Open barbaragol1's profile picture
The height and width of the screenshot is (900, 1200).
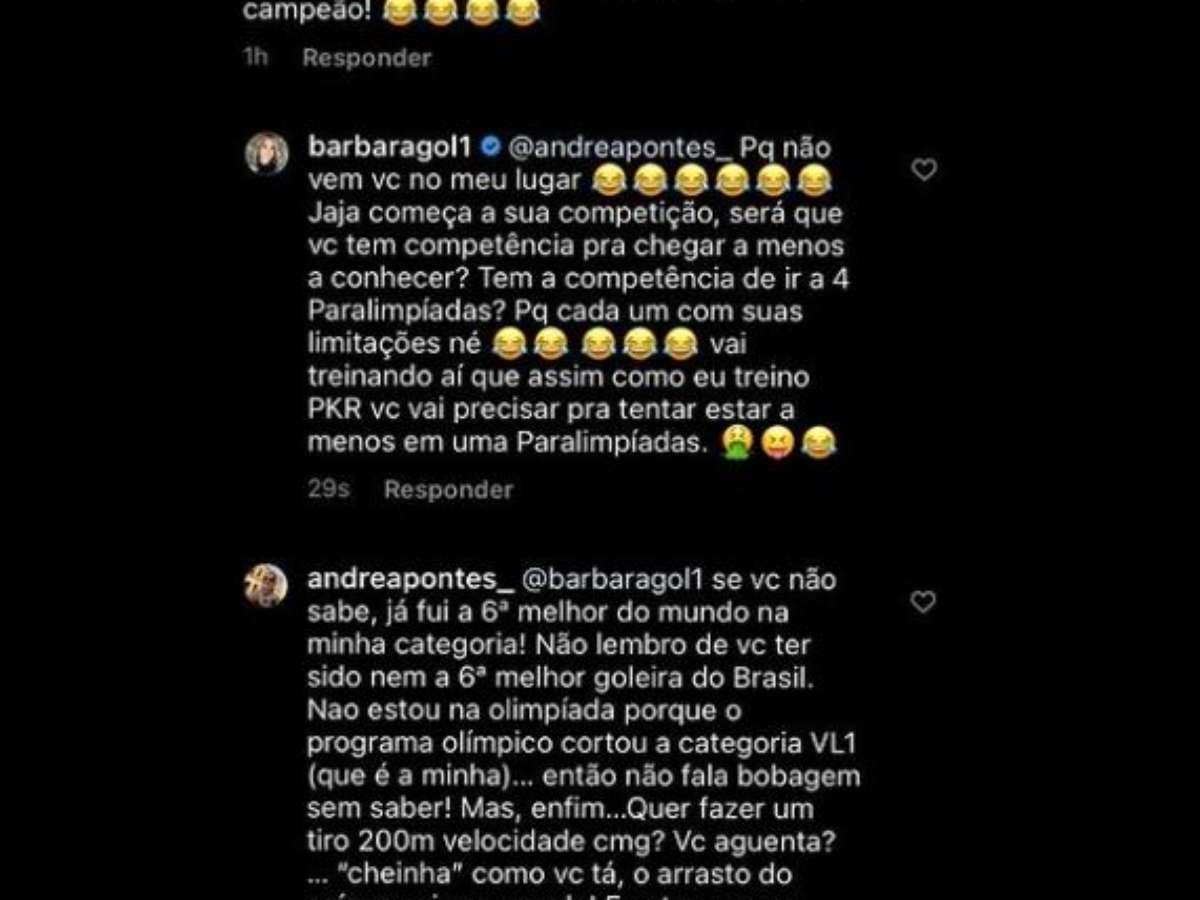[x=267, y=153]
